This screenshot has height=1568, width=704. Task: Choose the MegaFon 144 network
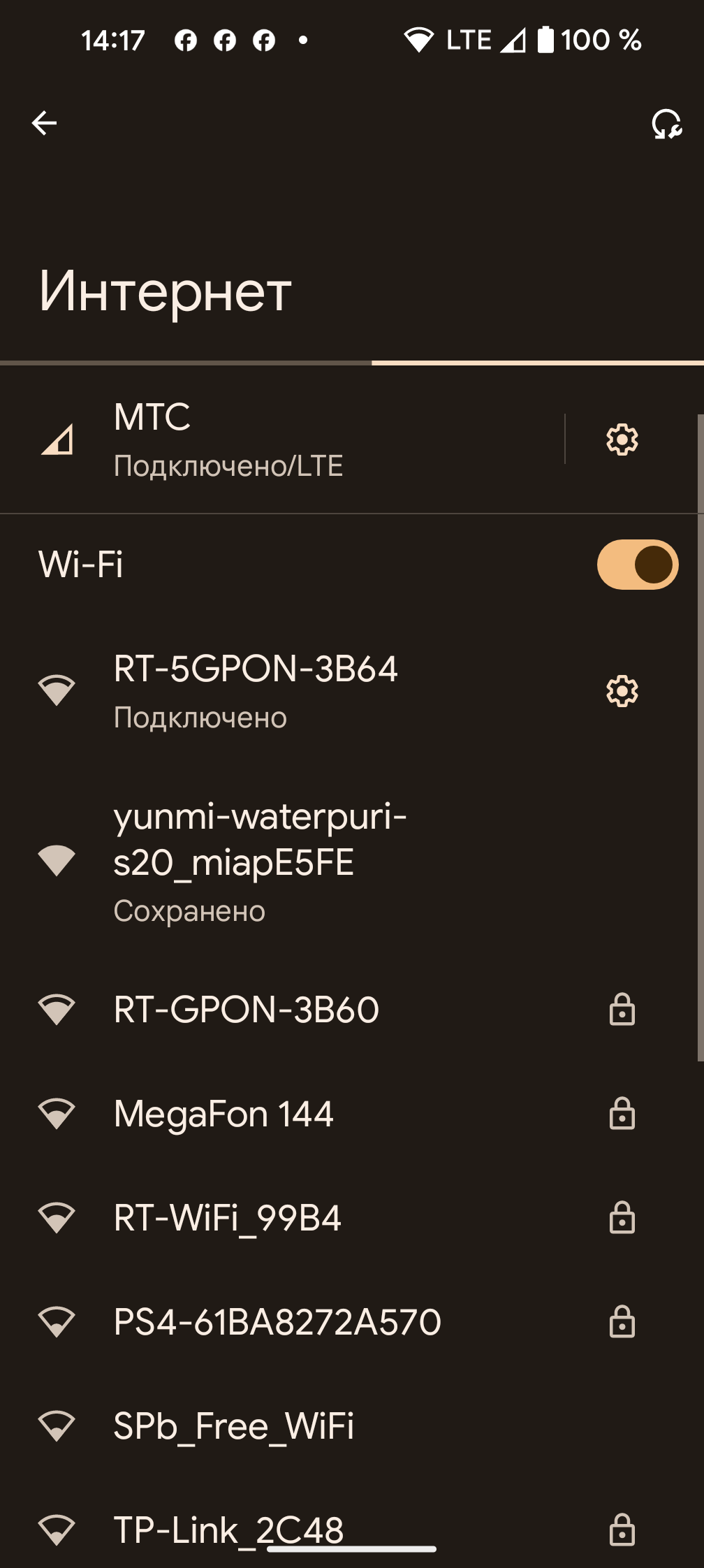[x=279, y=1114]
